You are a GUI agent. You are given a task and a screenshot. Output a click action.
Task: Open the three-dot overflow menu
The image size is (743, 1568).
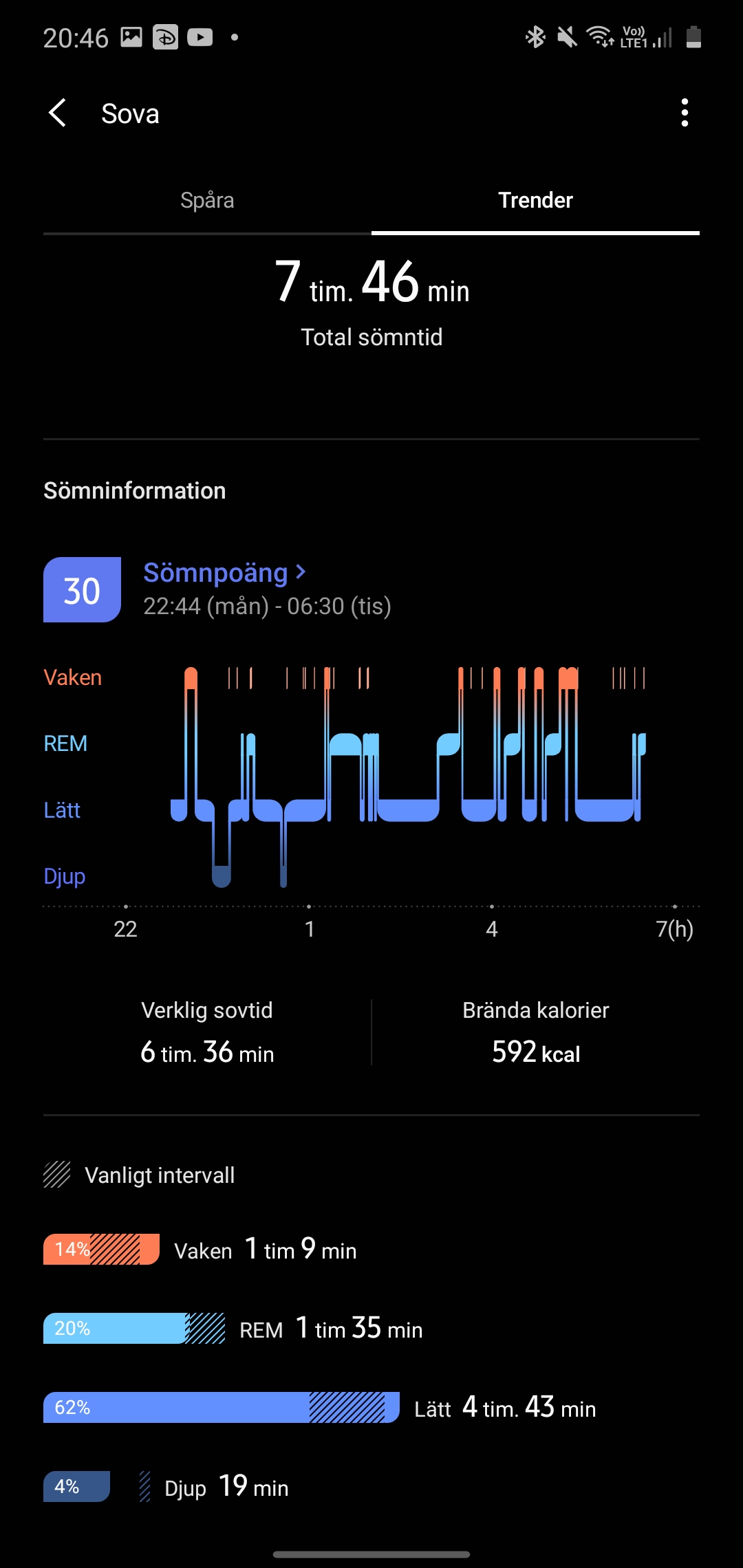(684, 113)
